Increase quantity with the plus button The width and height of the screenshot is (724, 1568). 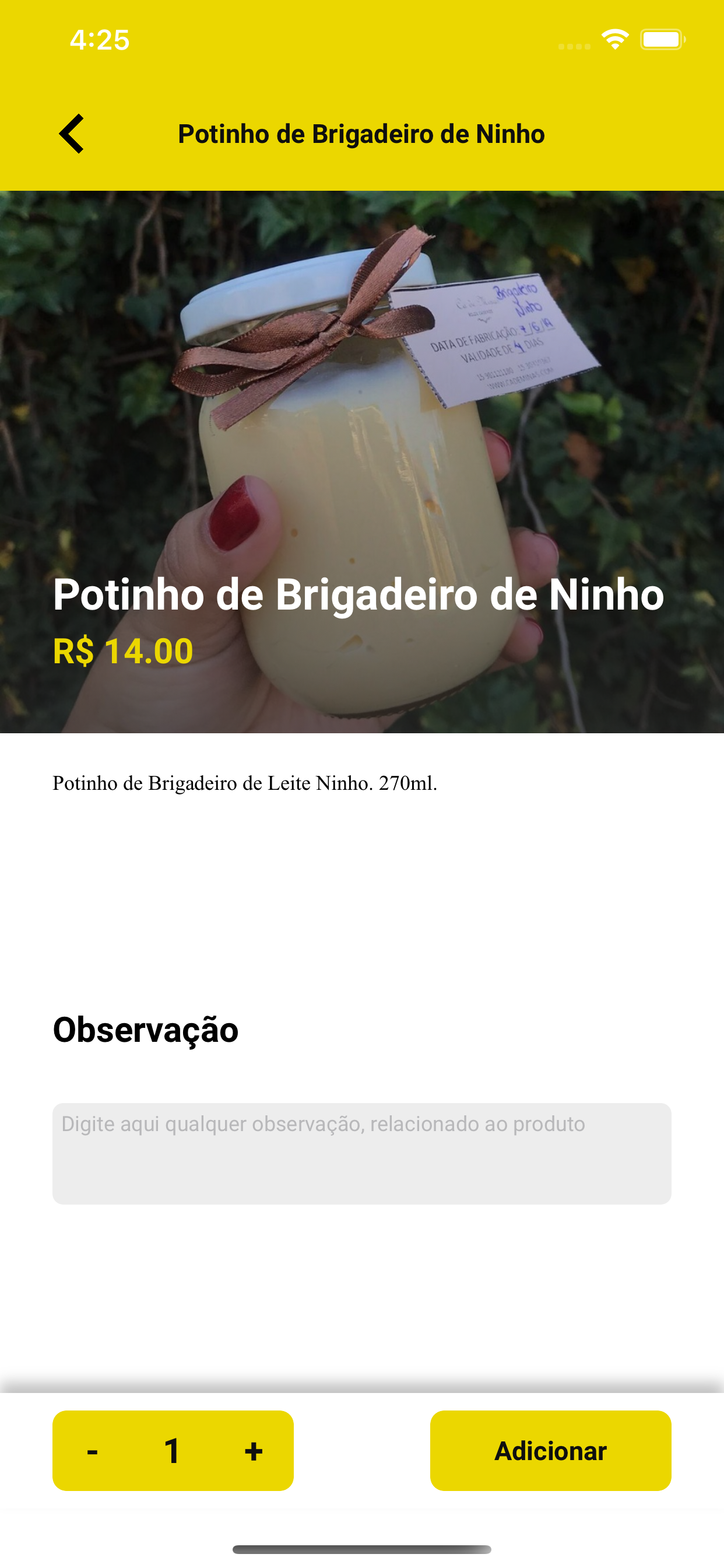coord(253,1451)
